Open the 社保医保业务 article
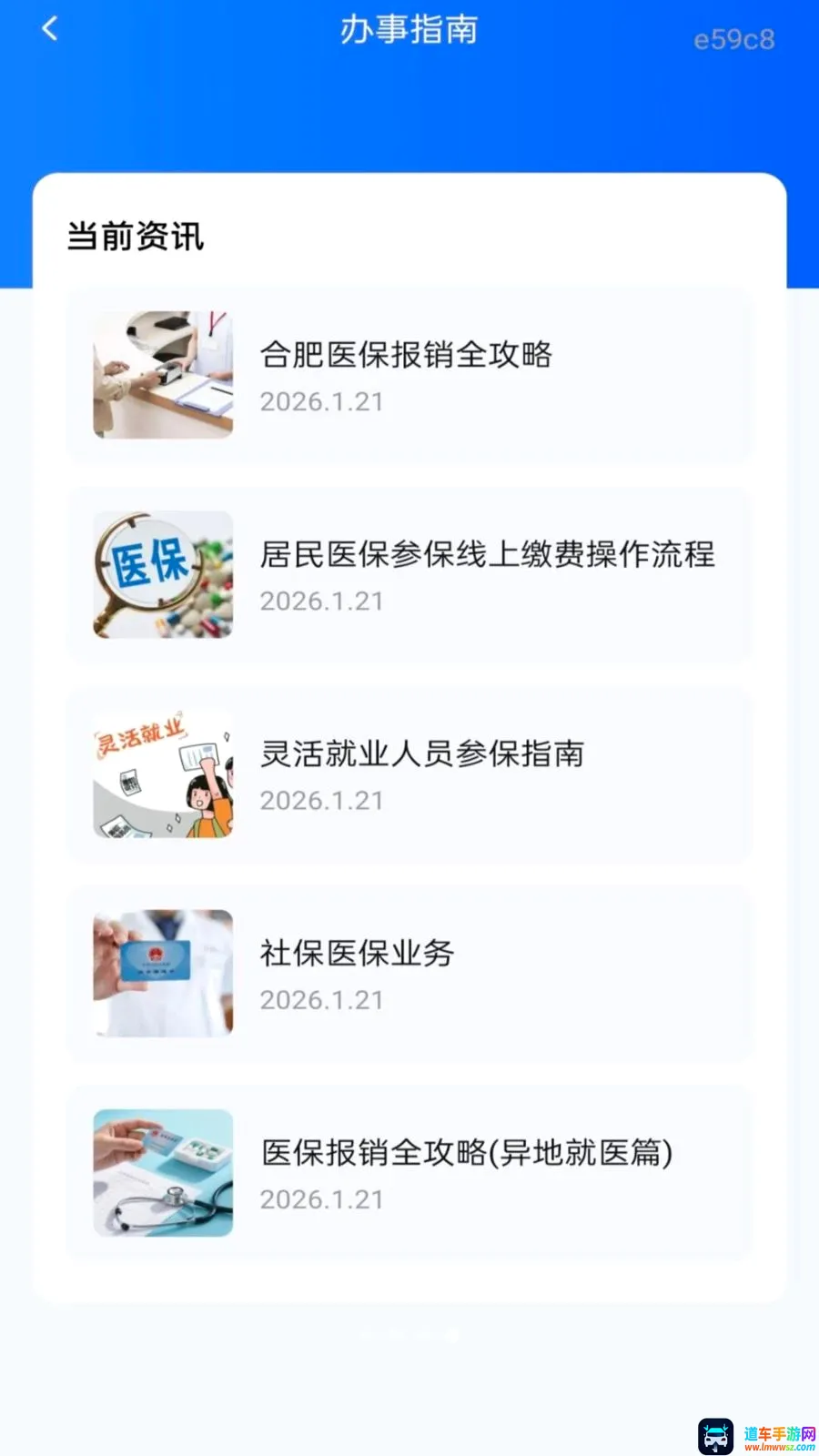The width and height of the screenshot is (819, 1456). point(409,973)
